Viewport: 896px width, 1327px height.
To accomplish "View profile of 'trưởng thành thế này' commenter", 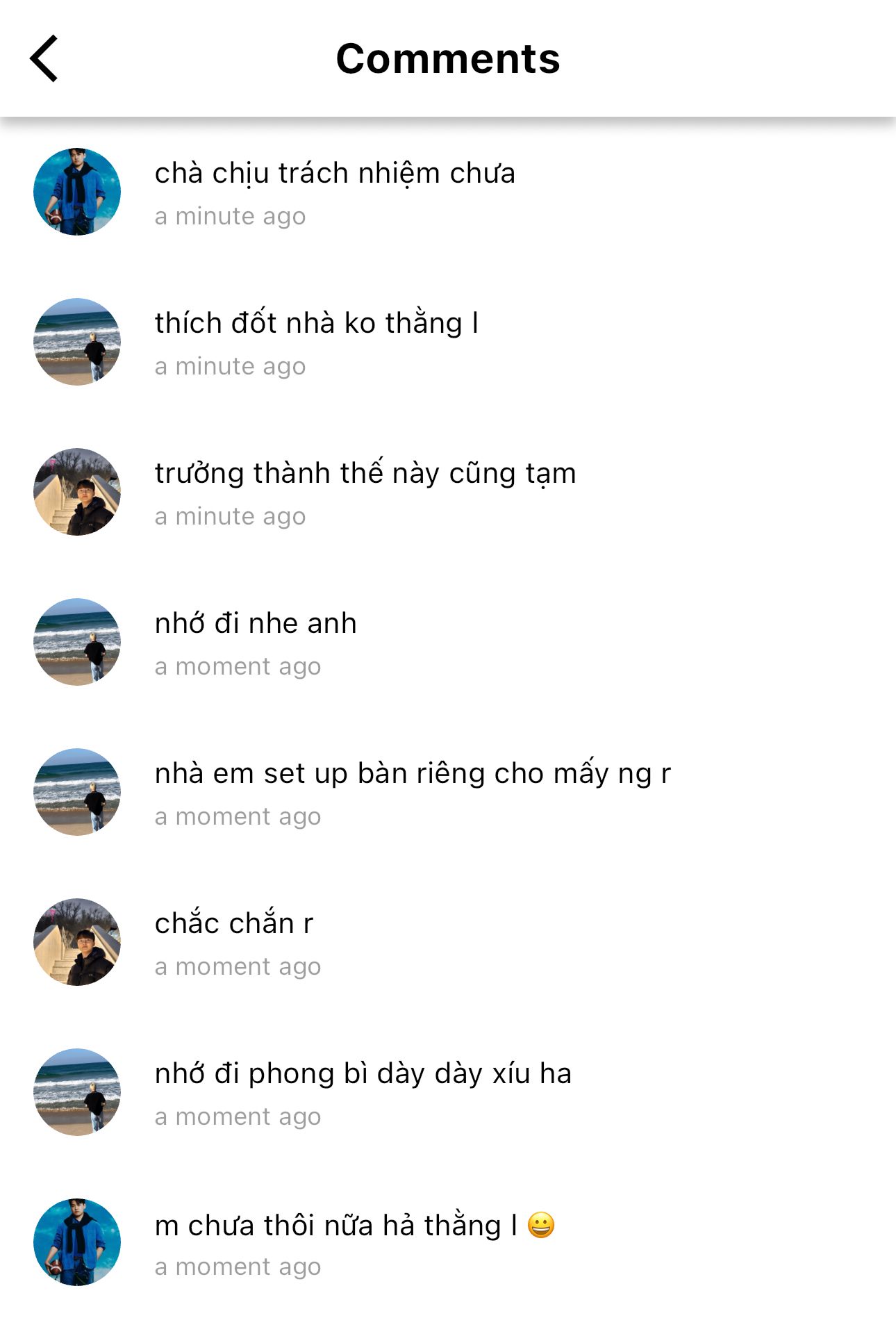I will [x=77, y=492].
